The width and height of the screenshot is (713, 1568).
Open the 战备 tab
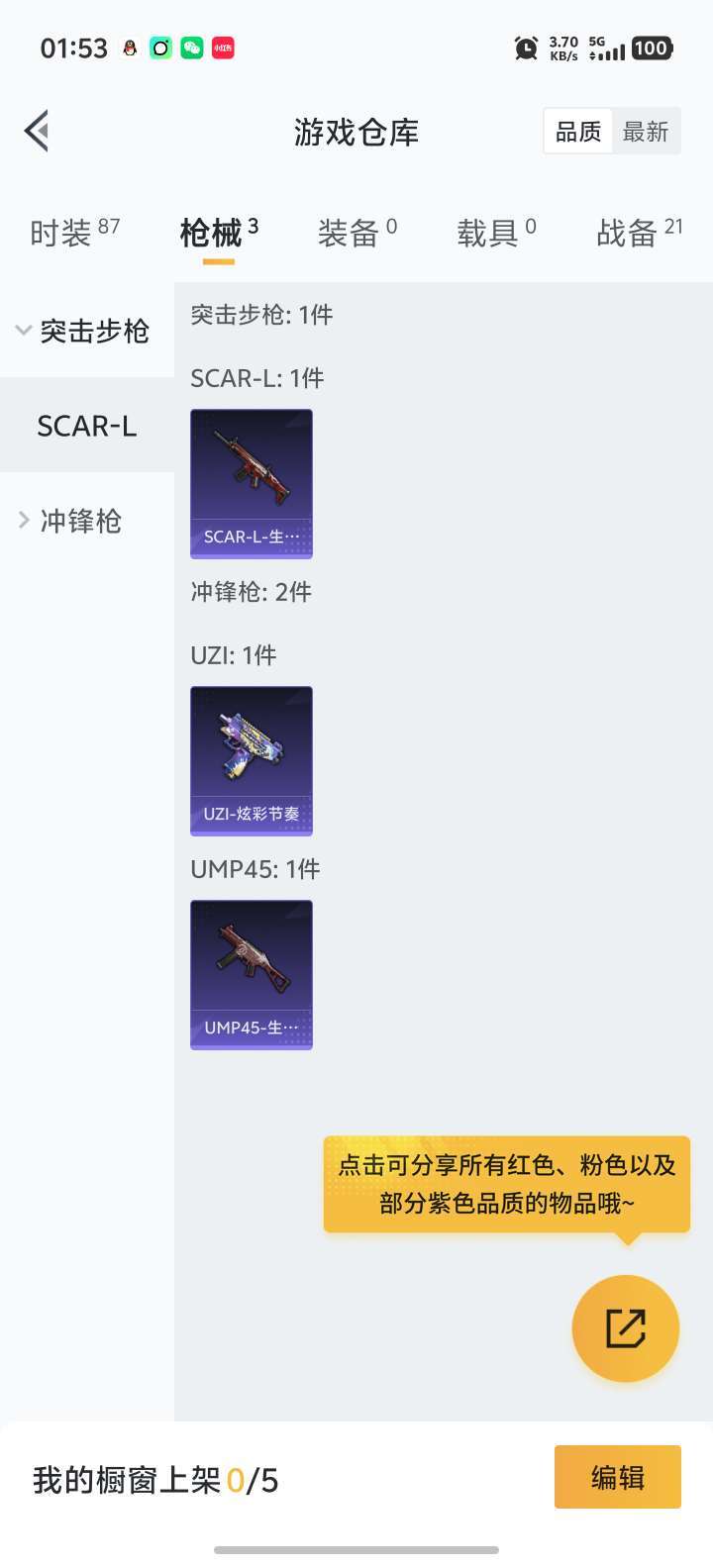pos(639,233)
